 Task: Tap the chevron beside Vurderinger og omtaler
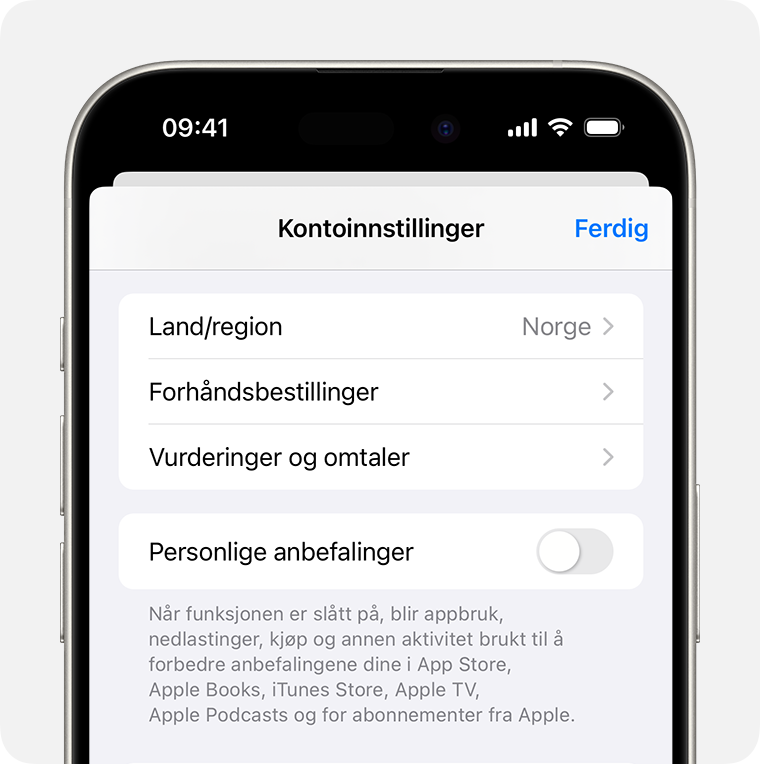click(607, 458)
